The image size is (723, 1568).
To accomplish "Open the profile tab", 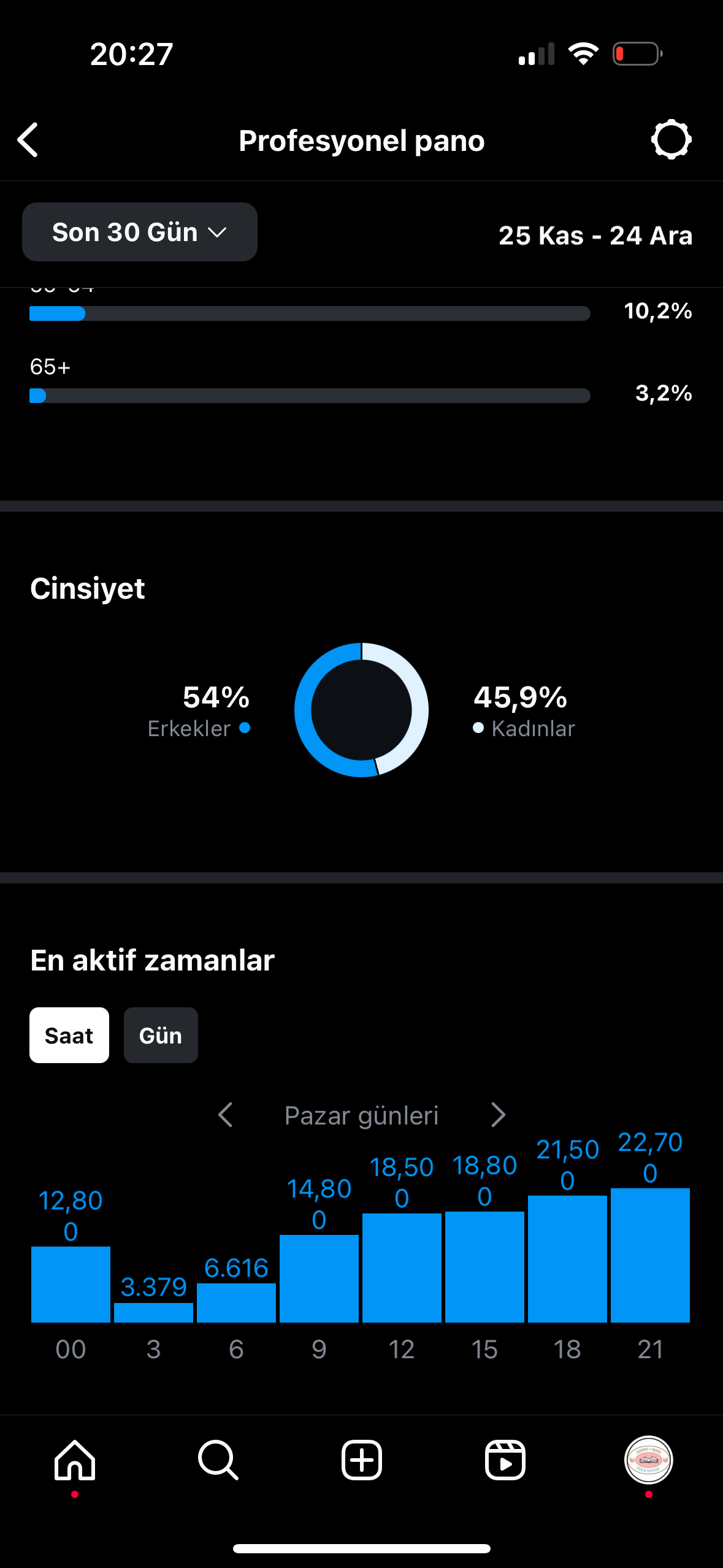I will click(x=649, y=1460).
